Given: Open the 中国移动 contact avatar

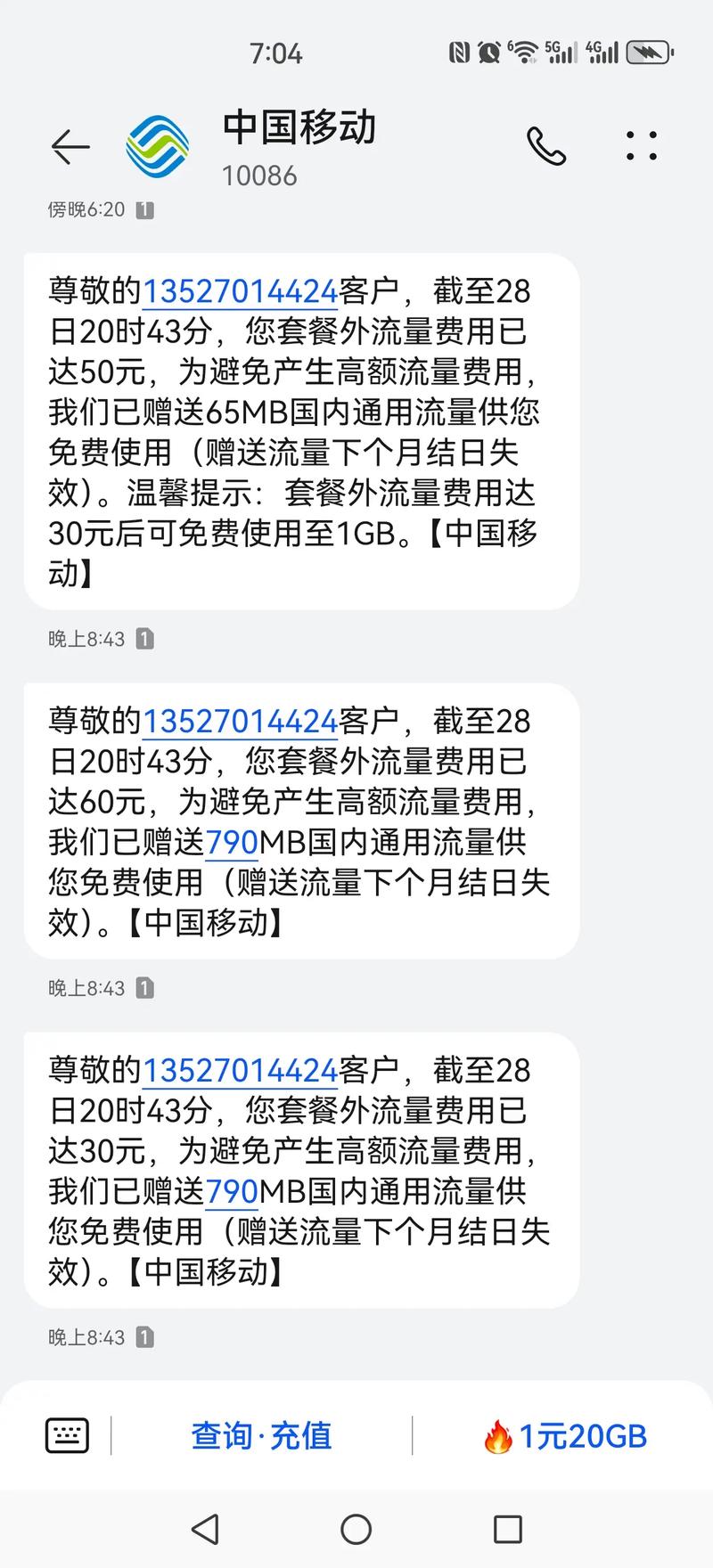Looking at the screenshot, I should 159,146.
